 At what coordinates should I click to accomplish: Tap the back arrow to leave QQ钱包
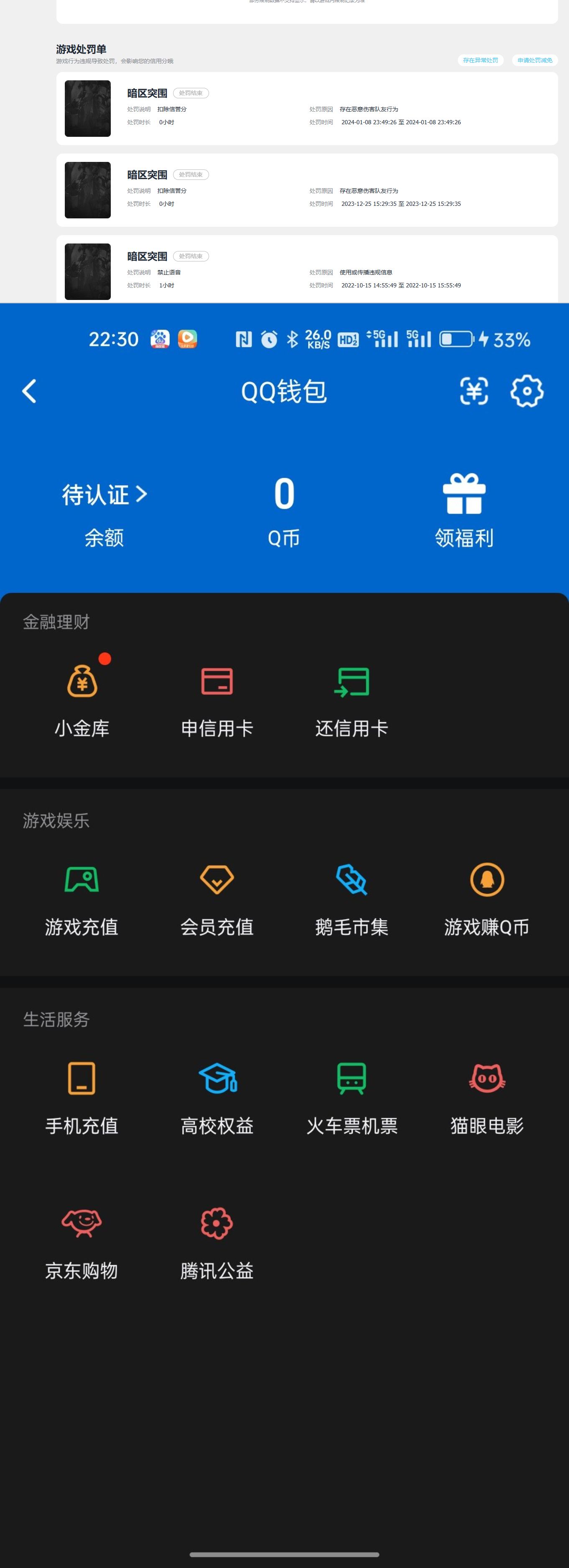pos(29,392)
